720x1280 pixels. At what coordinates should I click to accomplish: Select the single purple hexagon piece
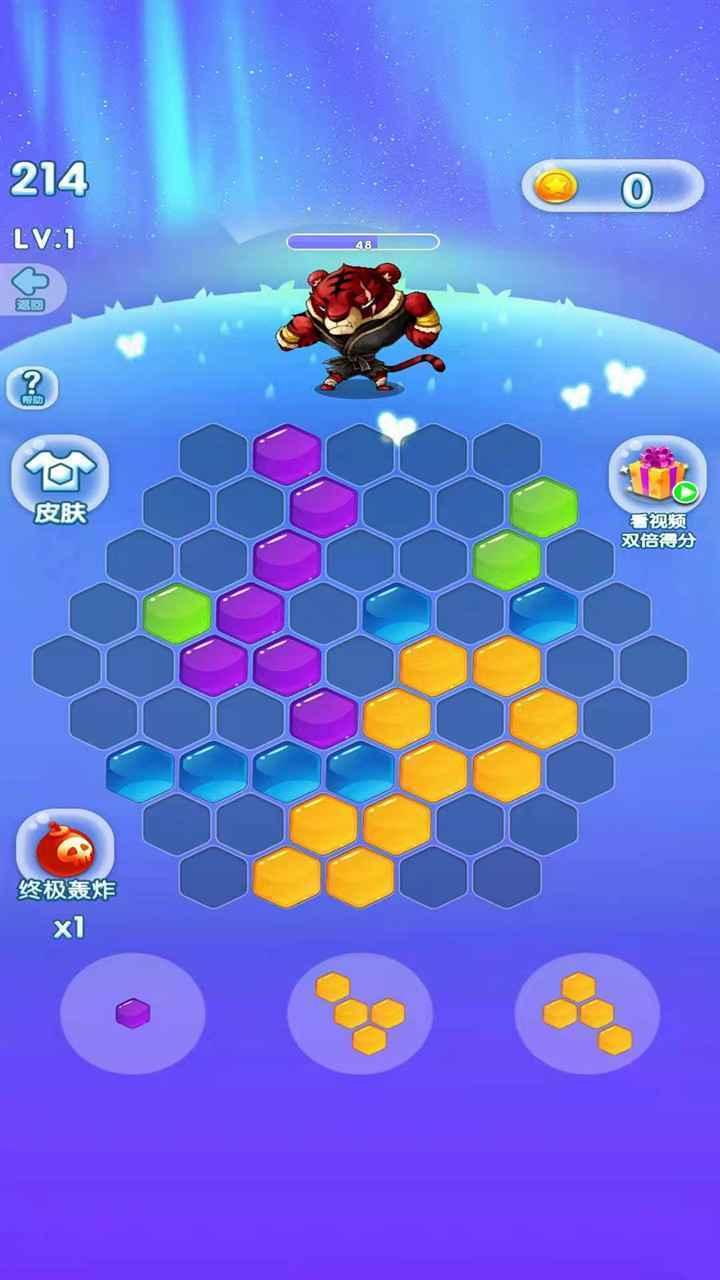coord(133,1012)
